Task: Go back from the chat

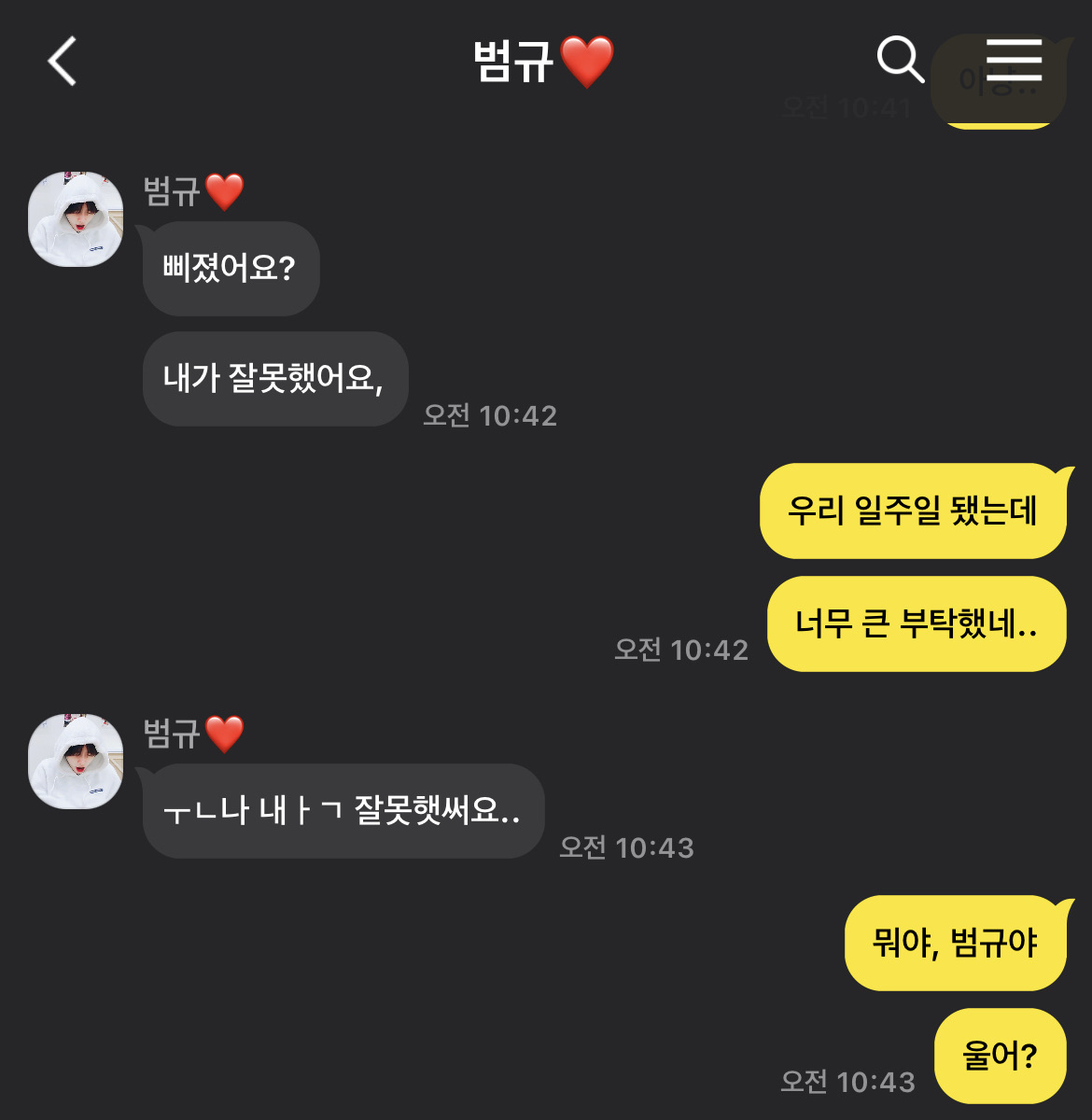Action: coord(63,62)
